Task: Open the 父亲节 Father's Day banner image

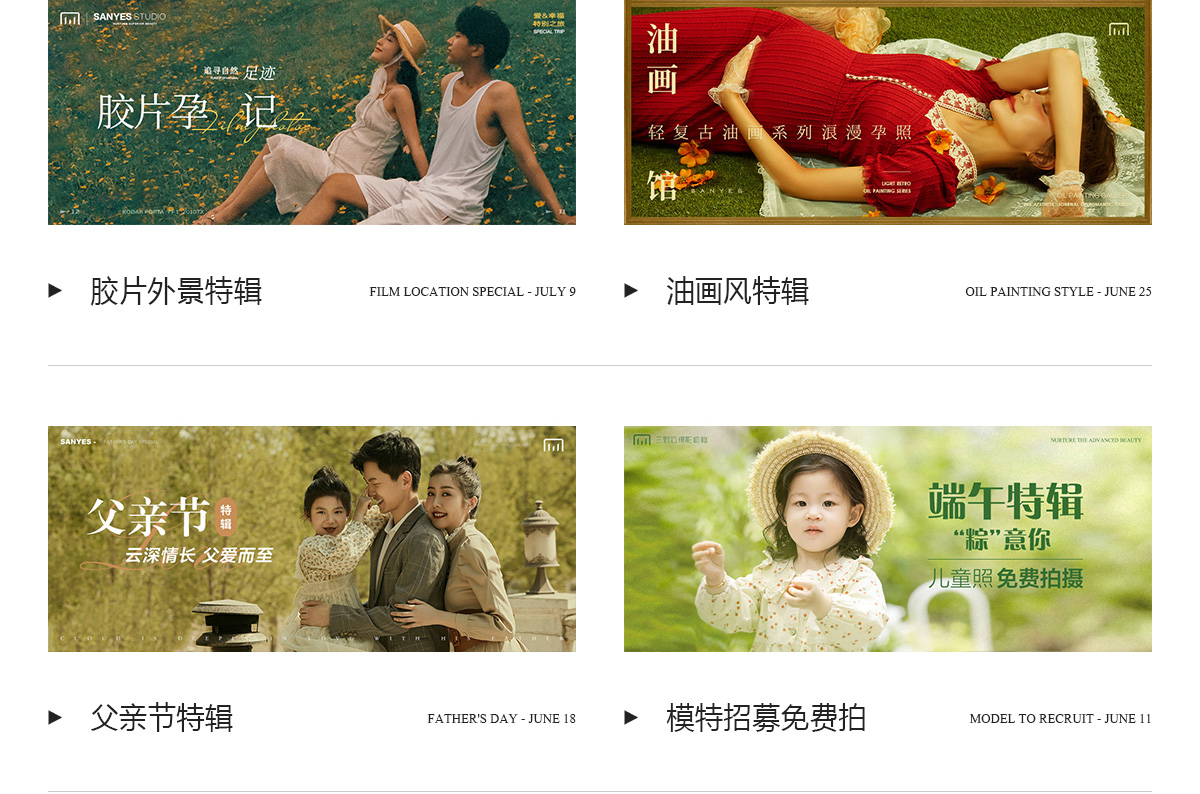Action: (312, 539)
